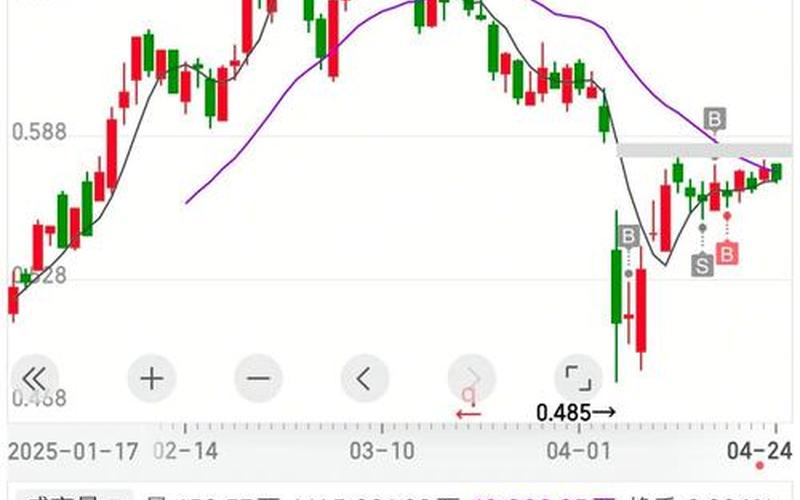Expand the chart to full screen
Image resolution: width=800 pixels, height=500 pixels.
point(578,378)
